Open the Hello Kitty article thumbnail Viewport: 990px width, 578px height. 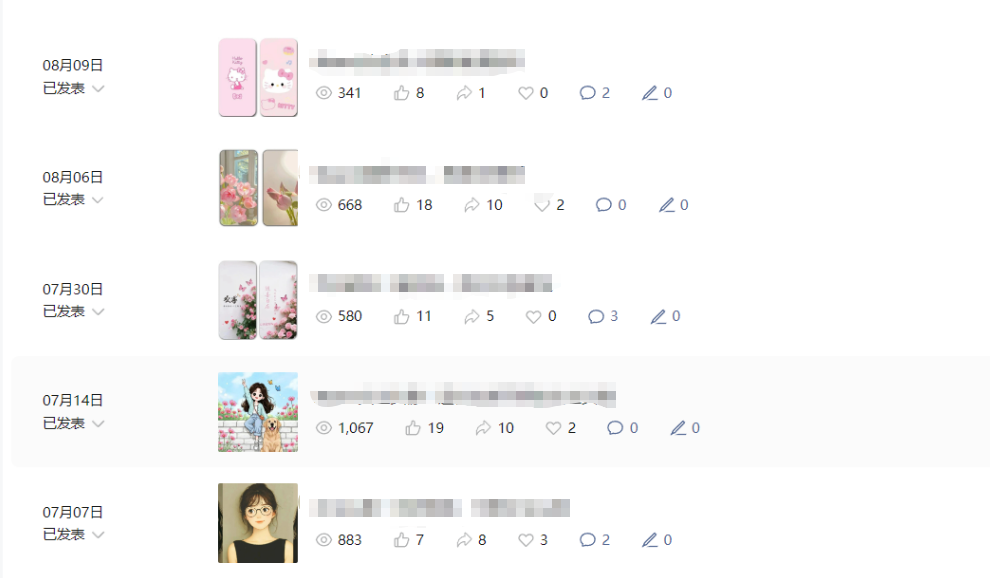coord(258,78)
